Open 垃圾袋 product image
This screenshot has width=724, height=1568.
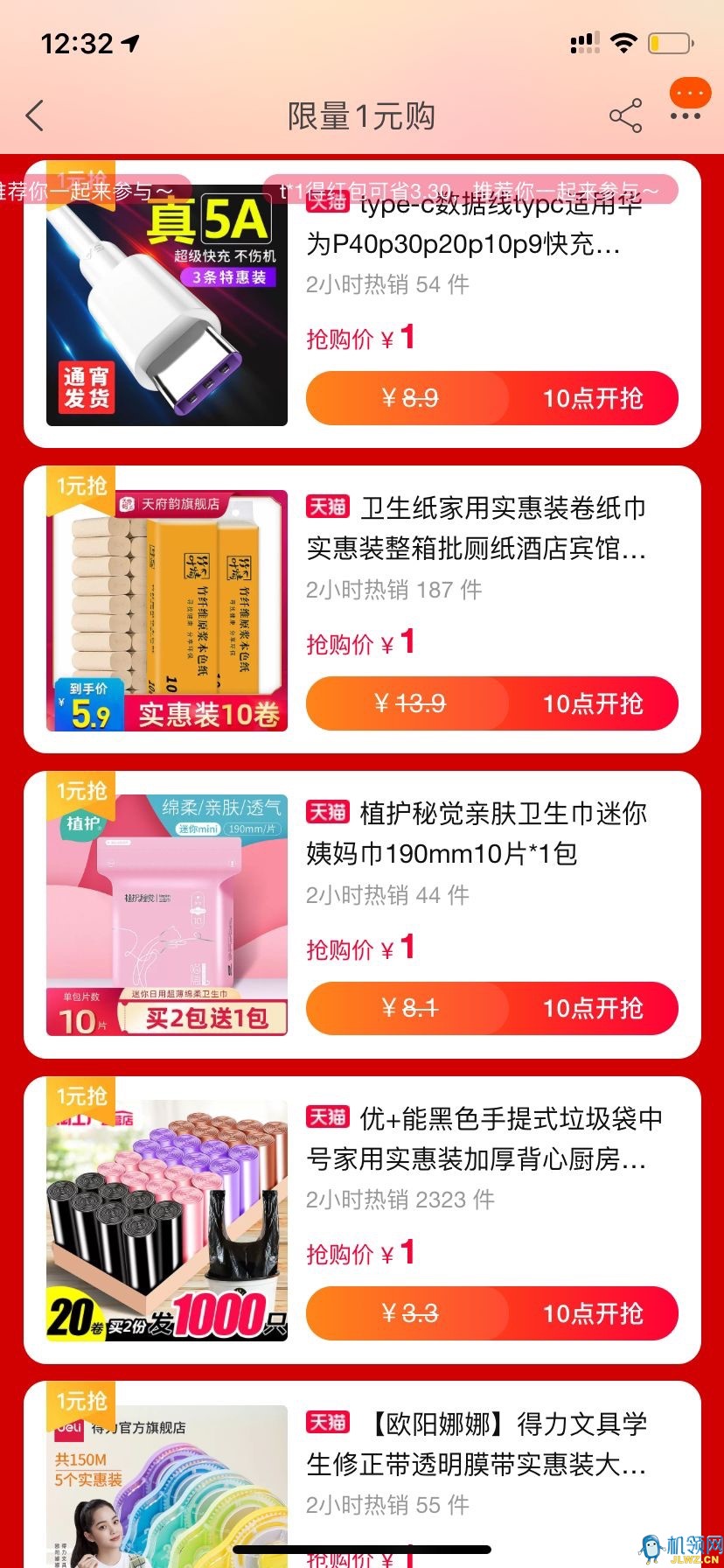tap(167, 1220)
